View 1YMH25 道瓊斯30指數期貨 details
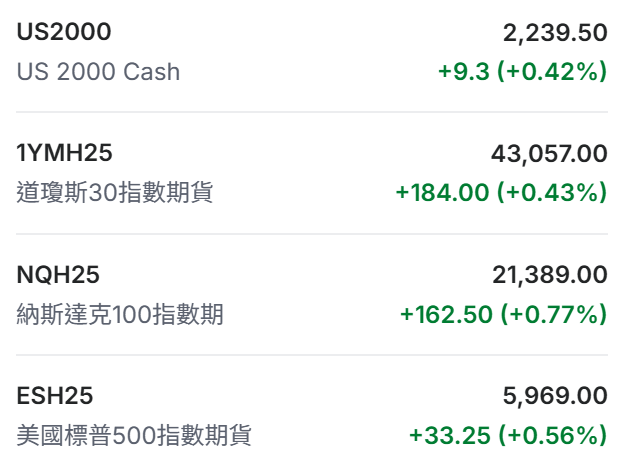621x475 pixels. coord(310,172)
